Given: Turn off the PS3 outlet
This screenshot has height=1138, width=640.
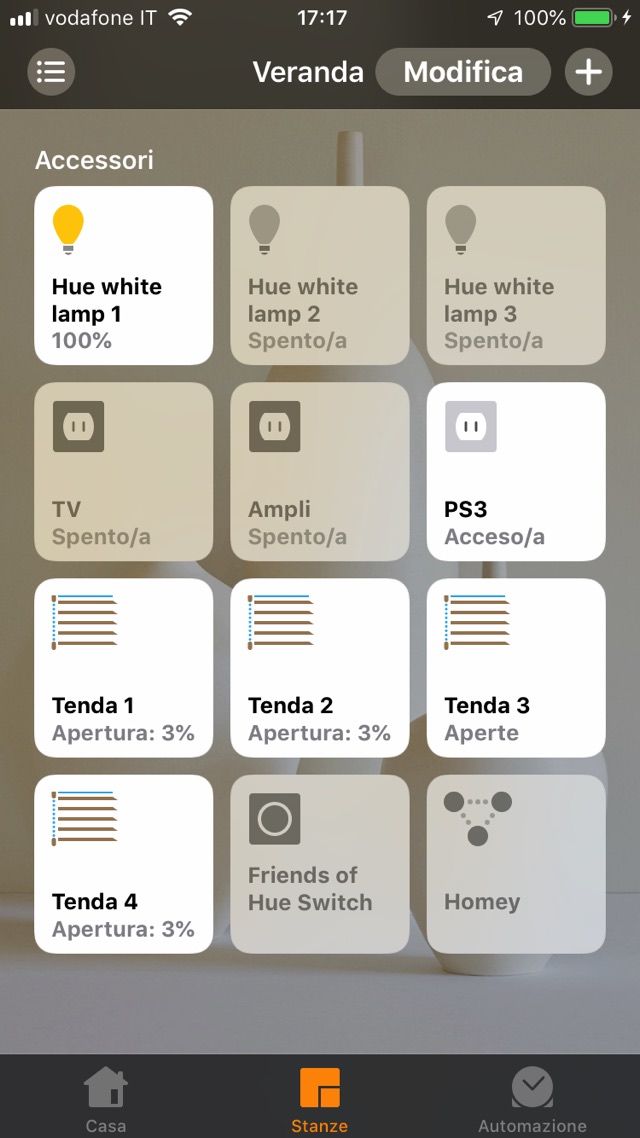Looking at the screenshot, I should point(516,471).
